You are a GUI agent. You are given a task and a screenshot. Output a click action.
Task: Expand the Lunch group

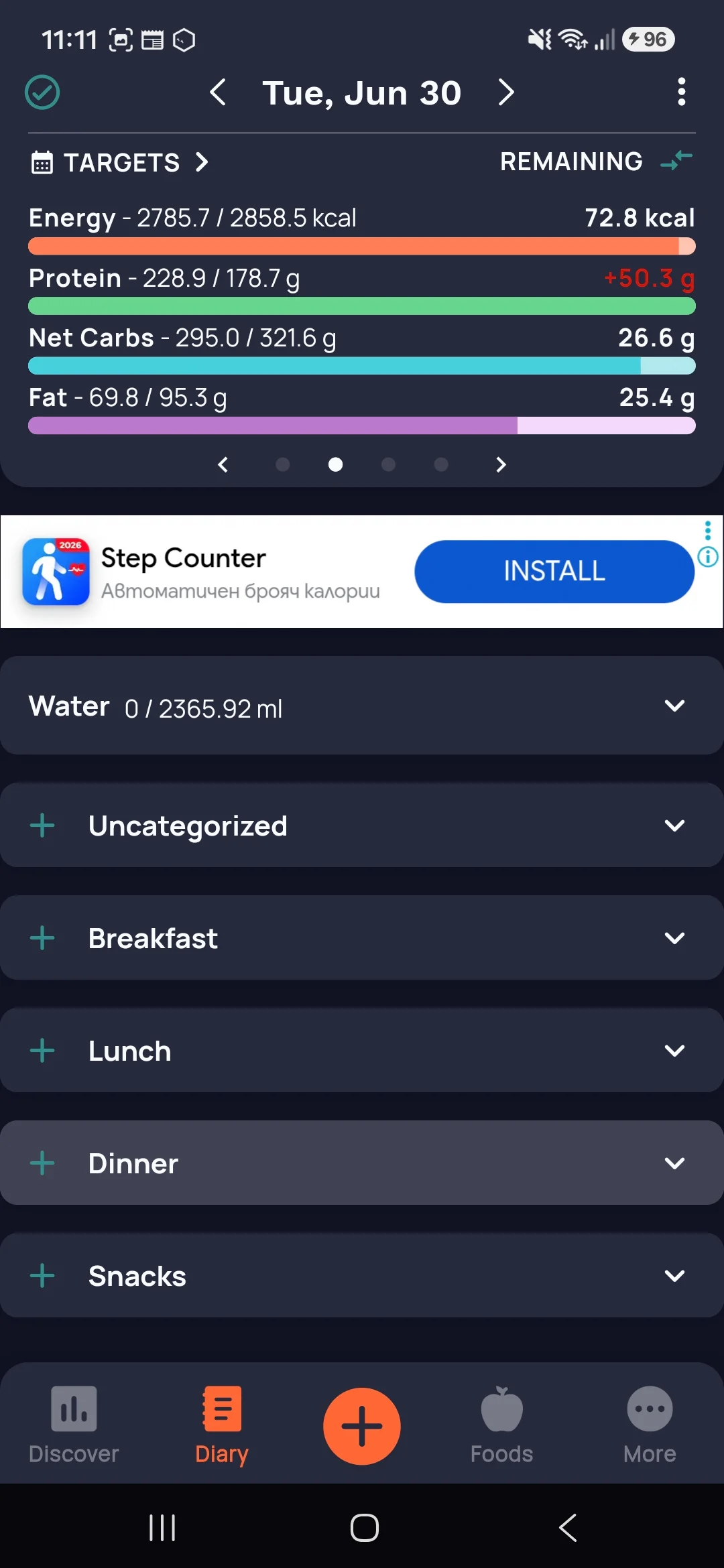(674, 1050)
